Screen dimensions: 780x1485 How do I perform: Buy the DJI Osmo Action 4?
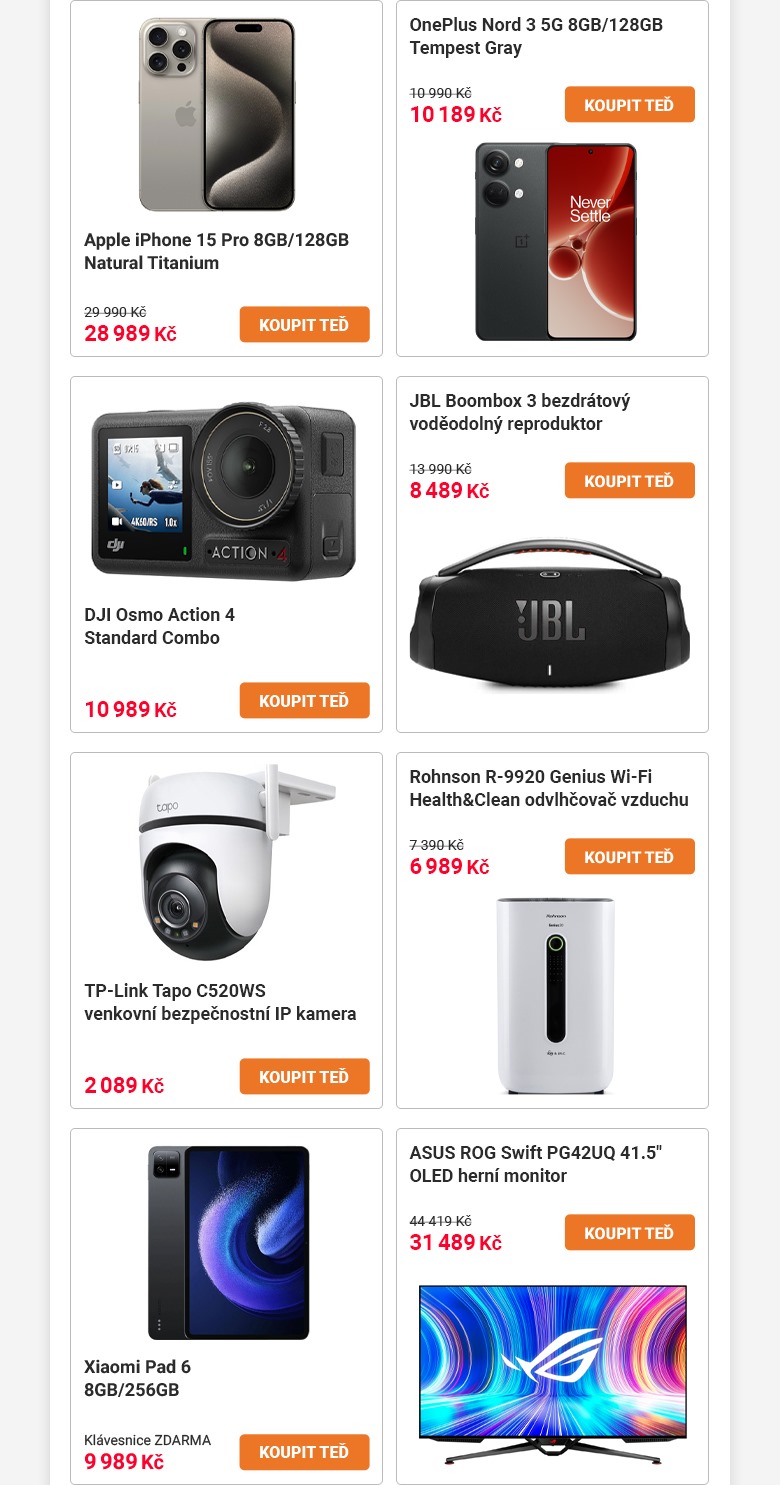(x=304, y=701)
